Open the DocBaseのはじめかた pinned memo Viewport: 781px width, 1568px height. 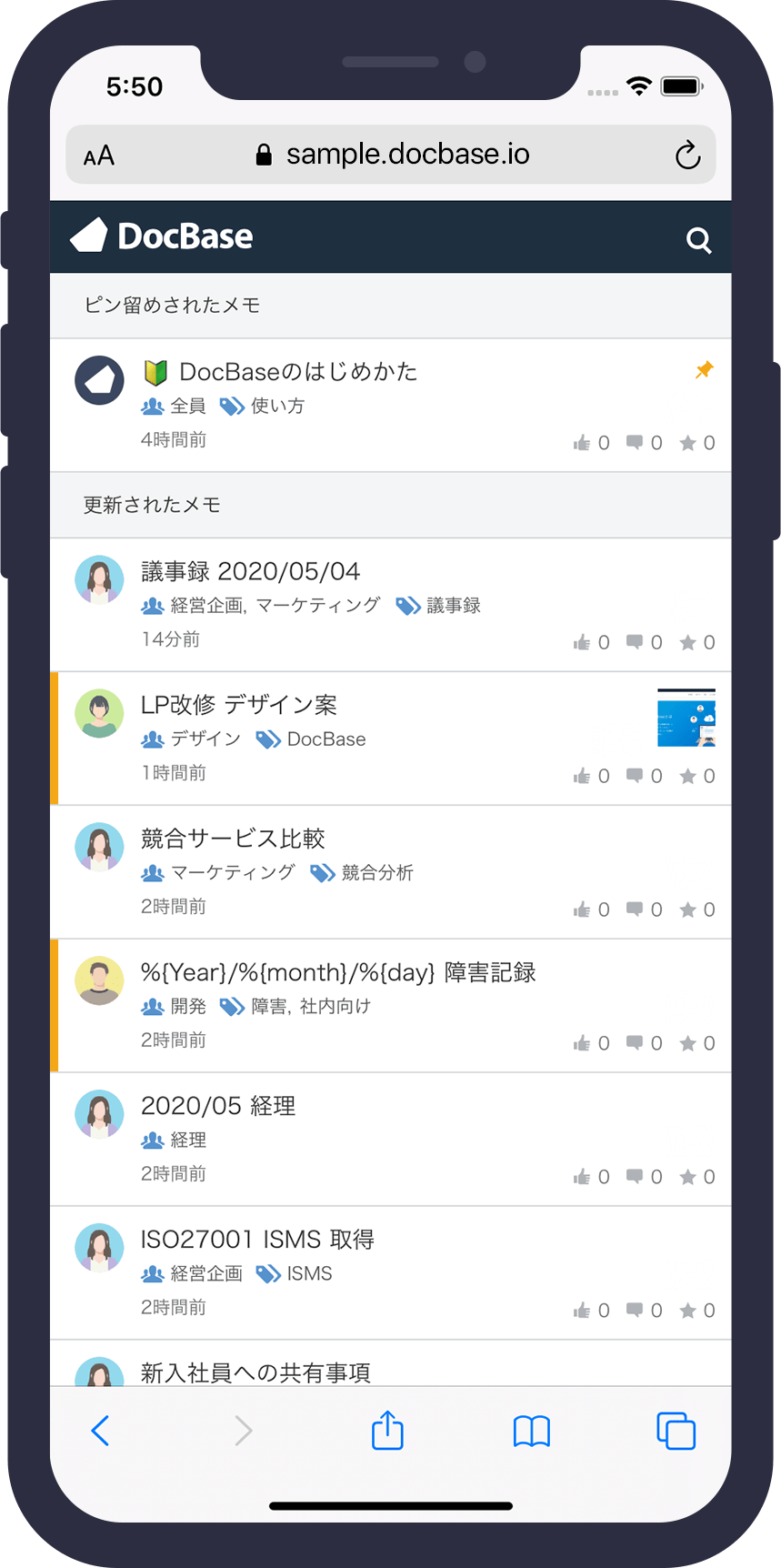[x=298, y=372]
